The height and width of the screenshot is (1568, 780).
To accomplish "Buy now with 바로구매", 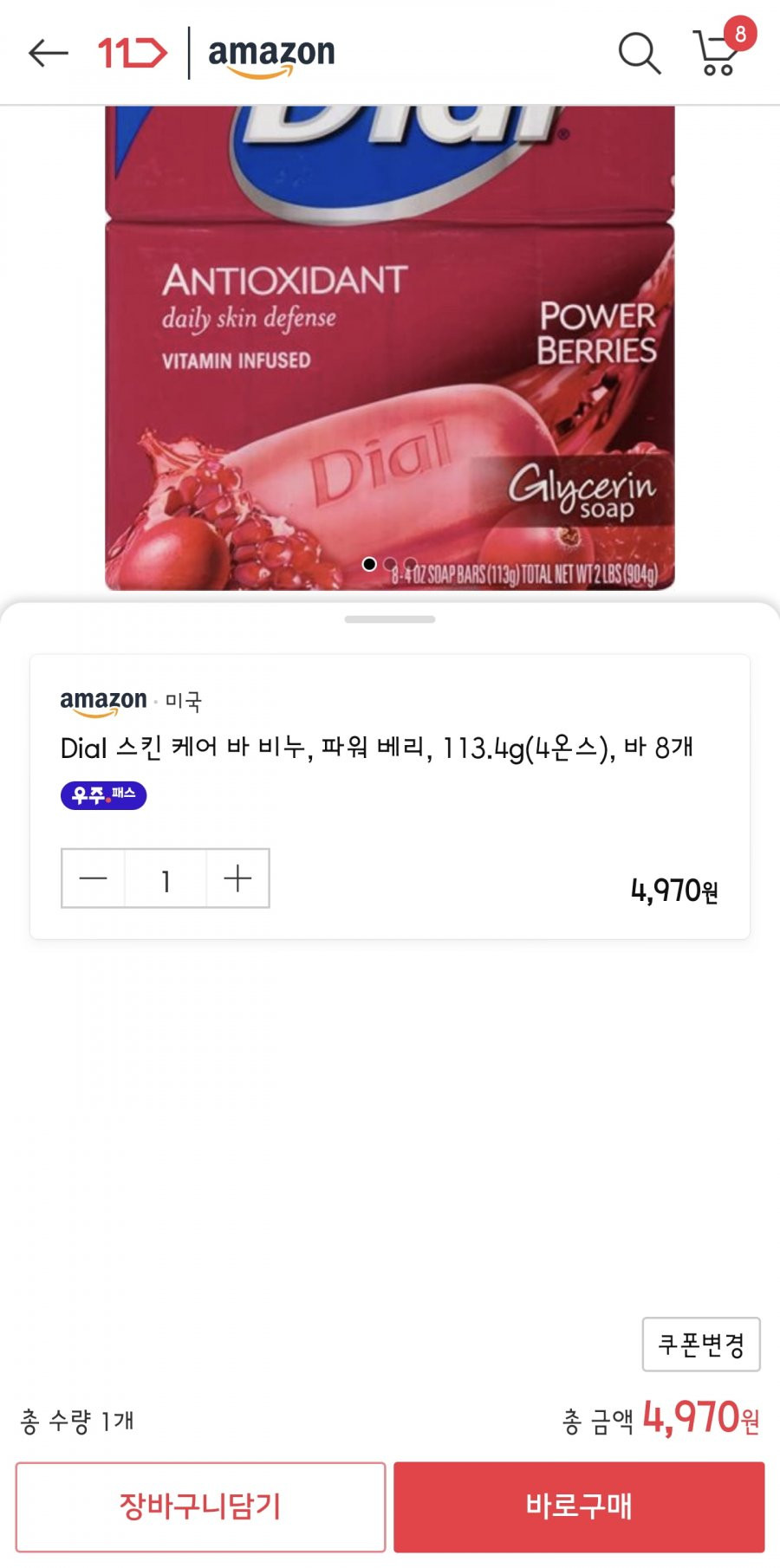I will tap(579, 1506).
